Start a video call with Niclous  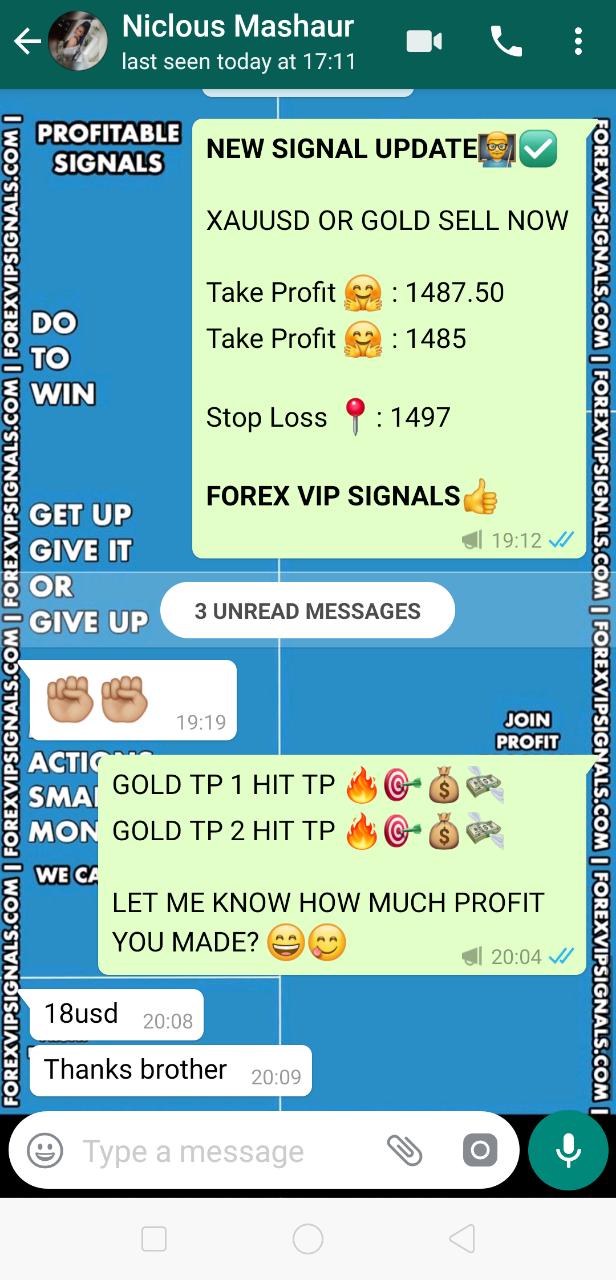[x=424, y=42]
